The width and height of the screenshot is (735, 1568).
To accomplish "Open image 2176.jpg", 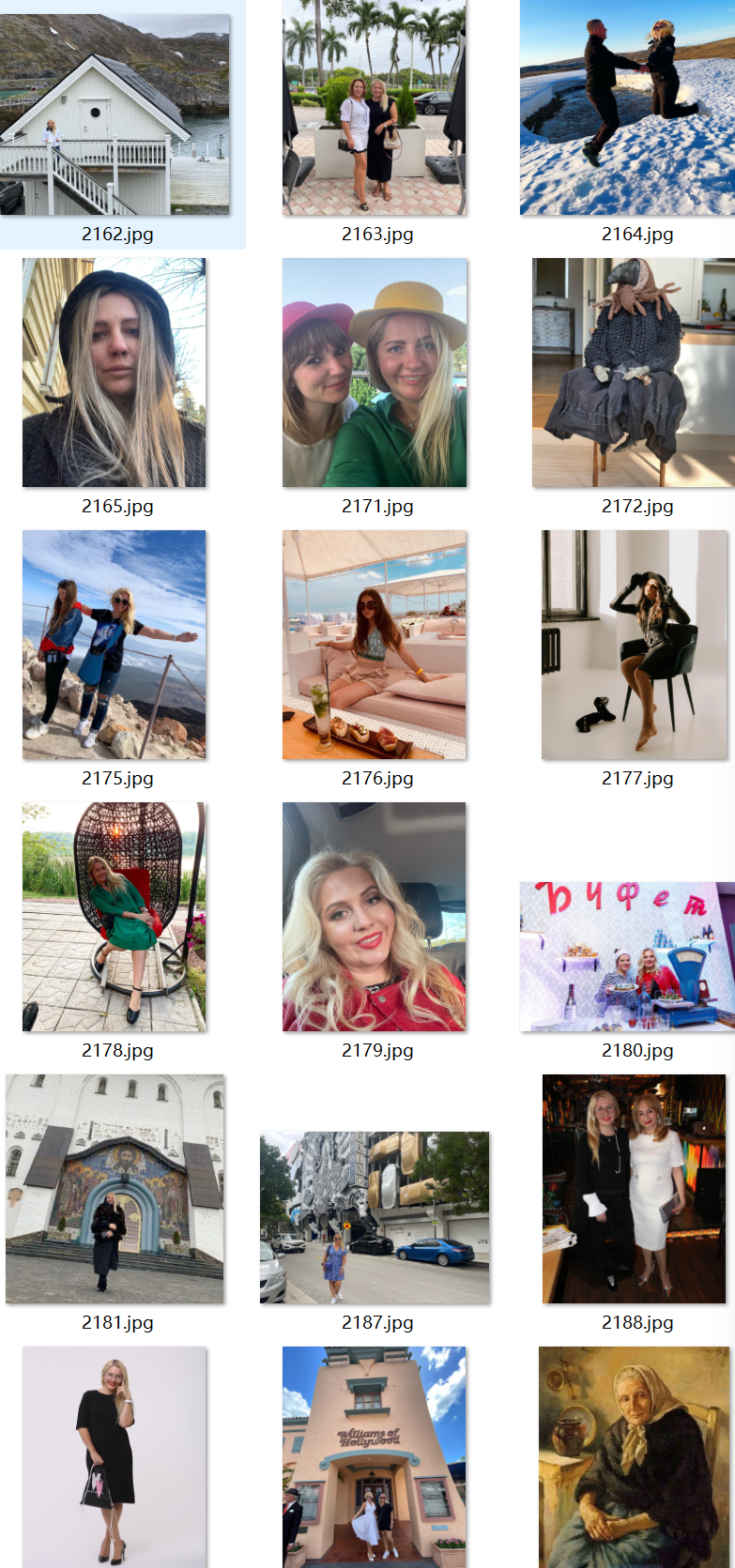I will tap(375, 645).
